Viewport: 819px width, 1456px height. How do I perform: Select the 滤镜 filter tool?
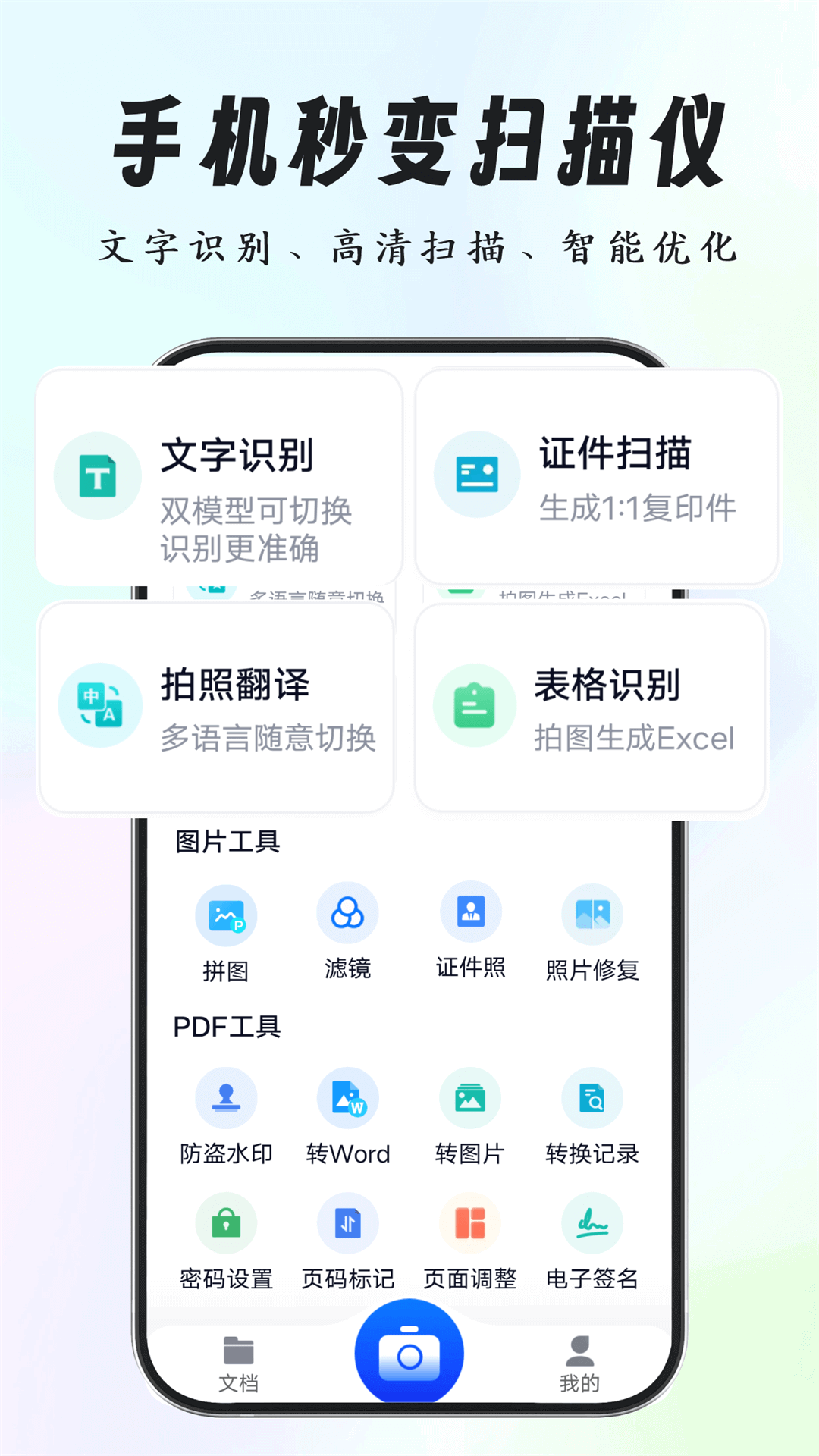(x=348, y=915)
